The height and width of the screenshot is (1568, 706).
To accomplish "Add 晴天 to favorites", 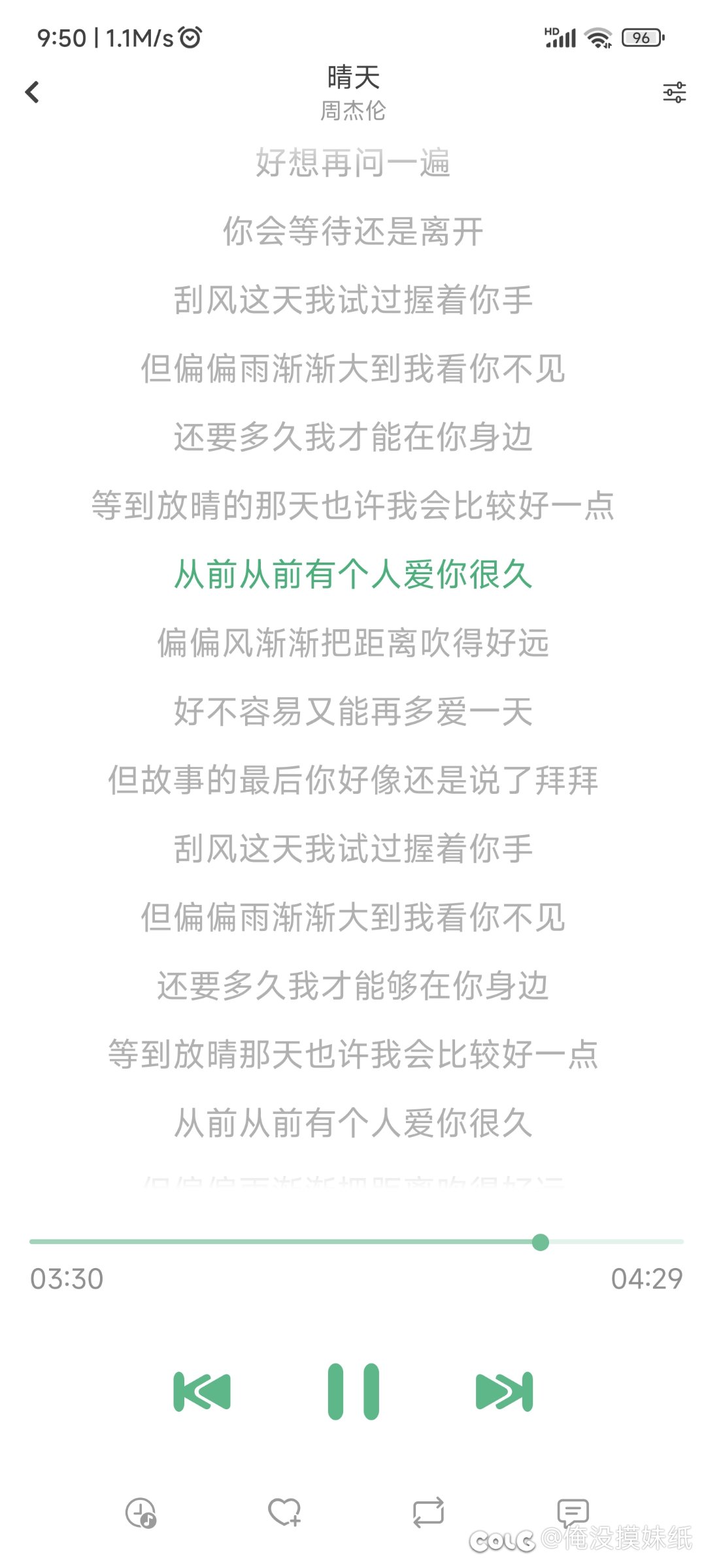I will [x=284, y=1512].
